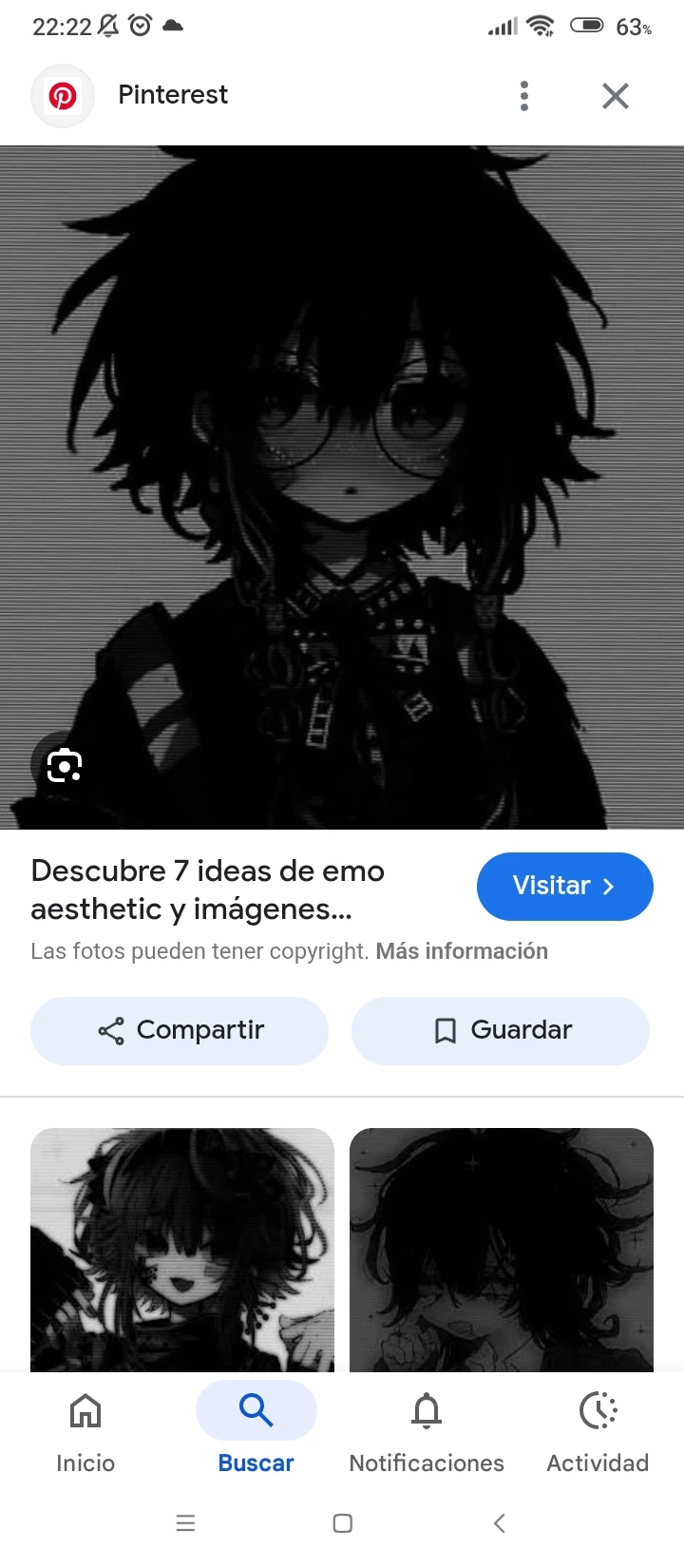Tap the Visitar button
The image size is (684, 1568).
pos(564,887)
